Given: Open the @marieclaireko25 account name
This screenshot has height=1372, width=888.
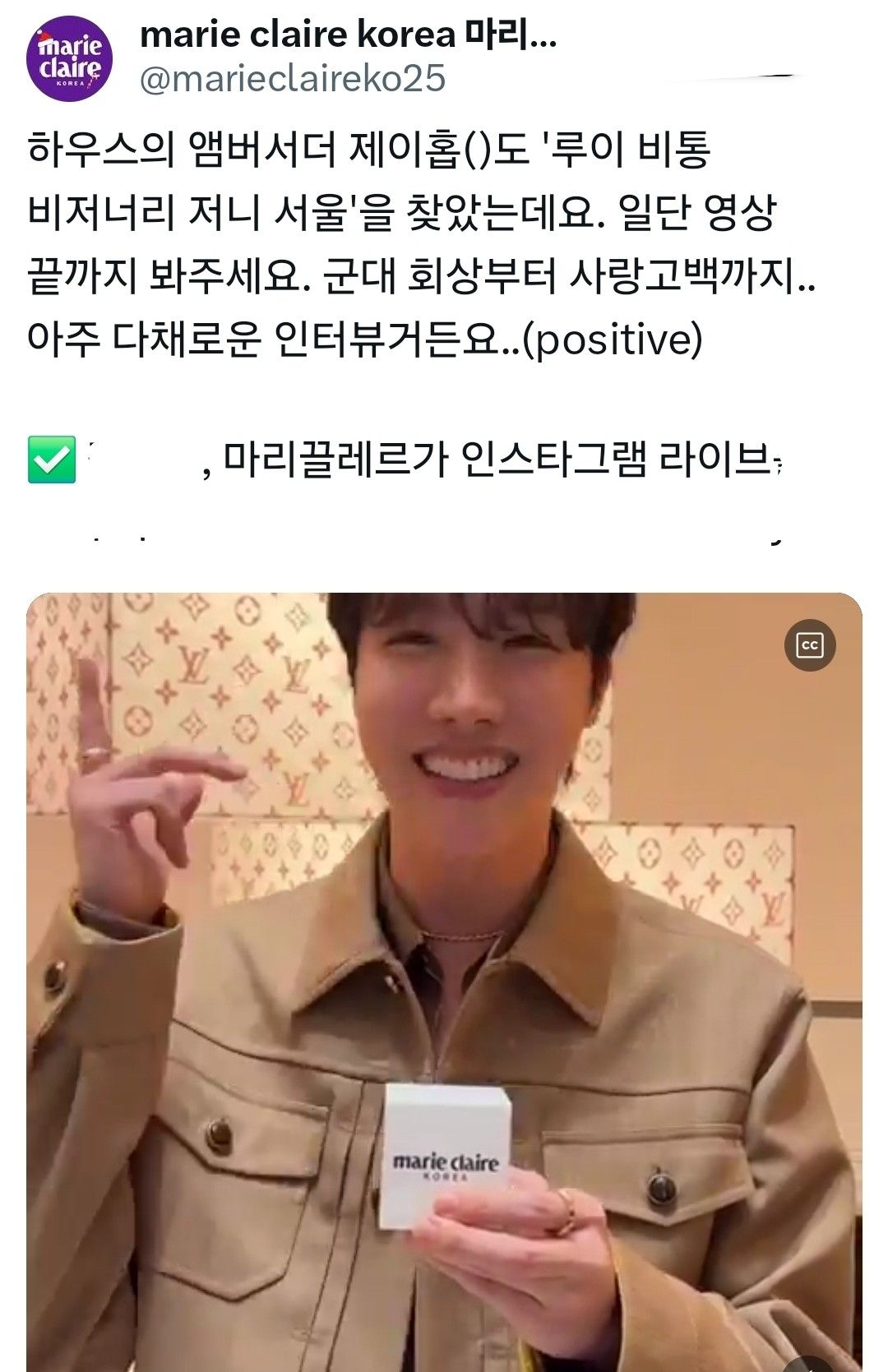Looking at the screenshot, I should point(293,79).
